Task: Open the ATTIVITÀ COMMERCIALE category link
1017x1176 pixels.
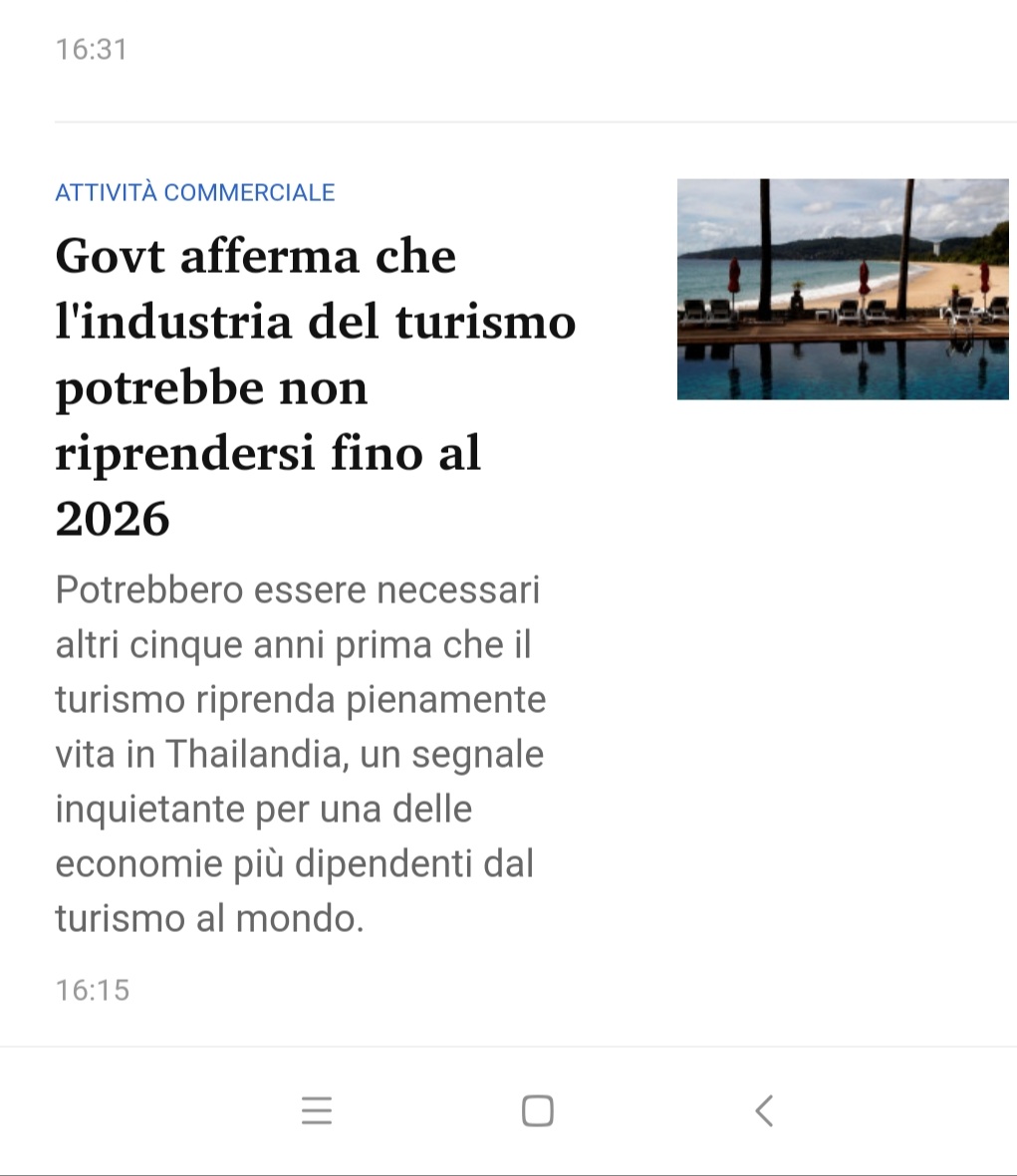Action: [195, 192]
